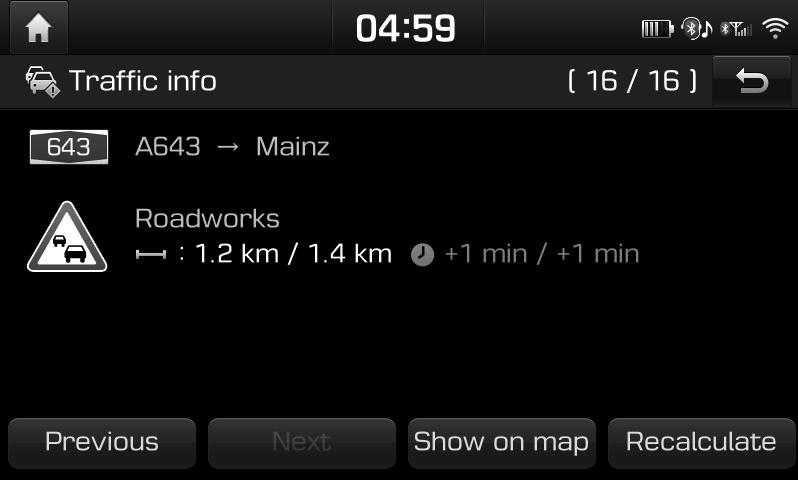Image resolution: width=798 pixels, height=480 pixels.
Task: Show roadworks location on map
Action: 501,442
